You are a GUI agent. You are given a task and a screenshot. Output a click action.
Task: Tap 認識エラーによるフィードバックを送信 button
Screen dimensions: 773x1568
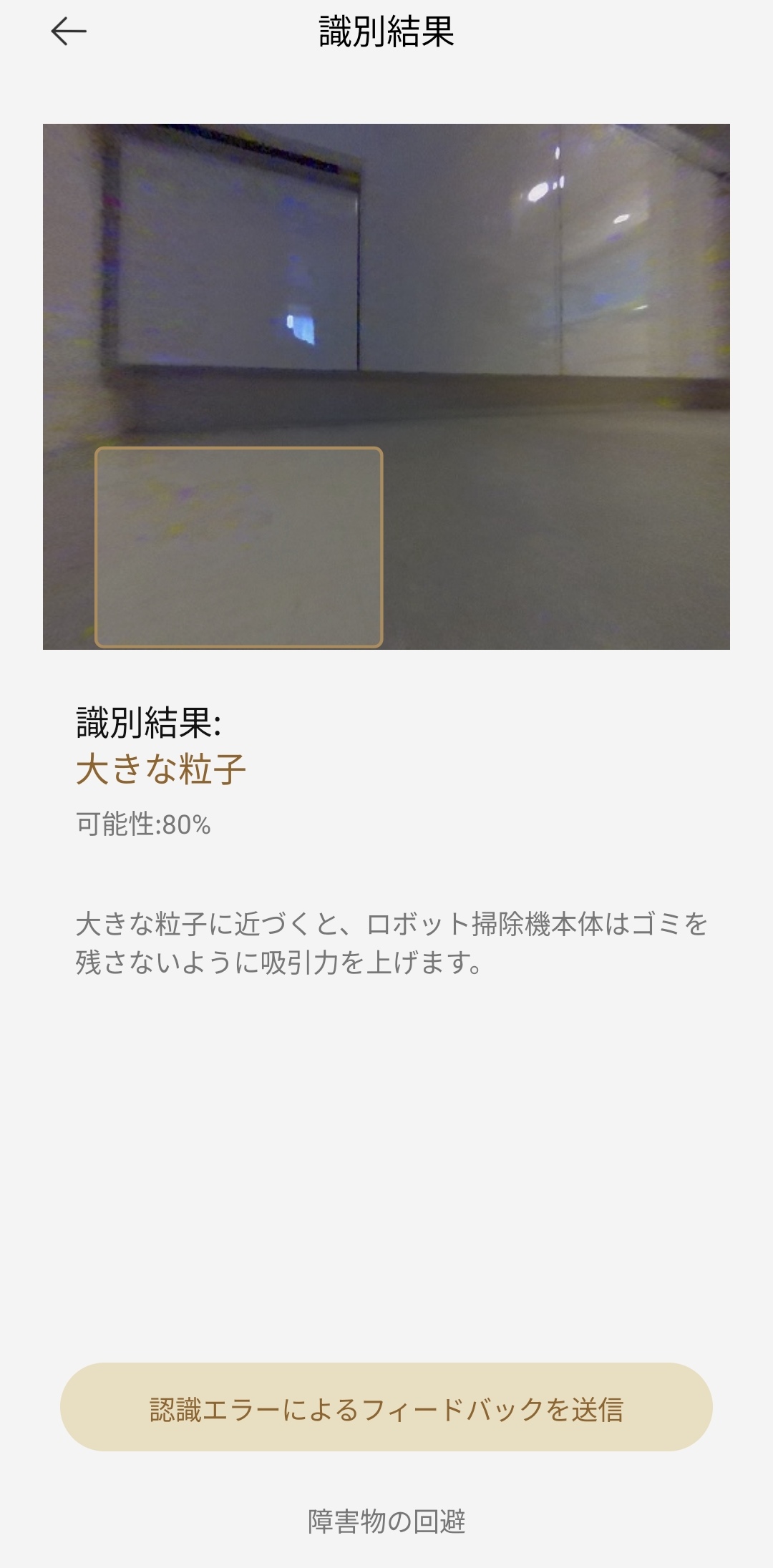(x=386, y=1408)
